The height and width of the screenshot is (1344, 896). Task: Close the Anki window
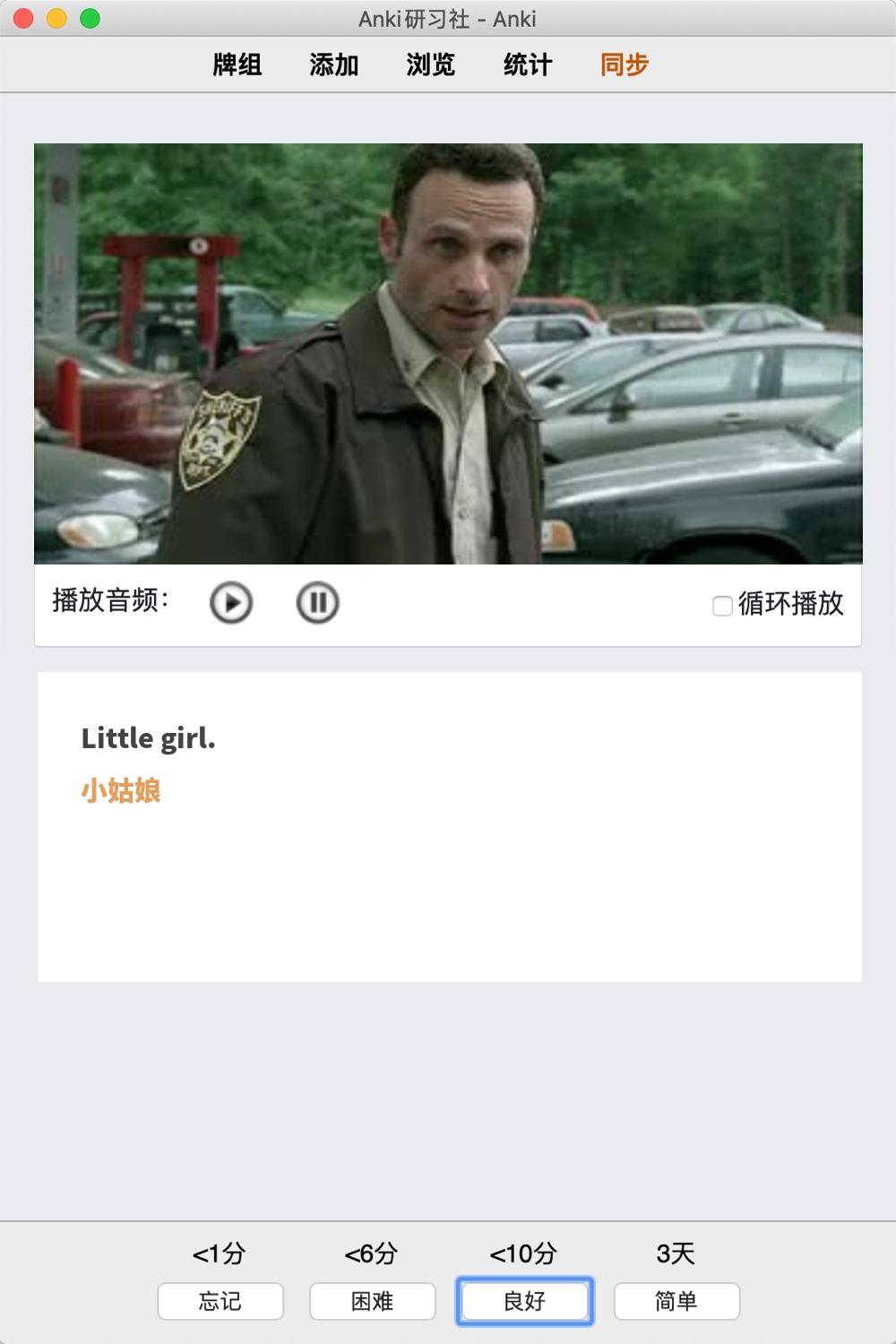[24, 18]
